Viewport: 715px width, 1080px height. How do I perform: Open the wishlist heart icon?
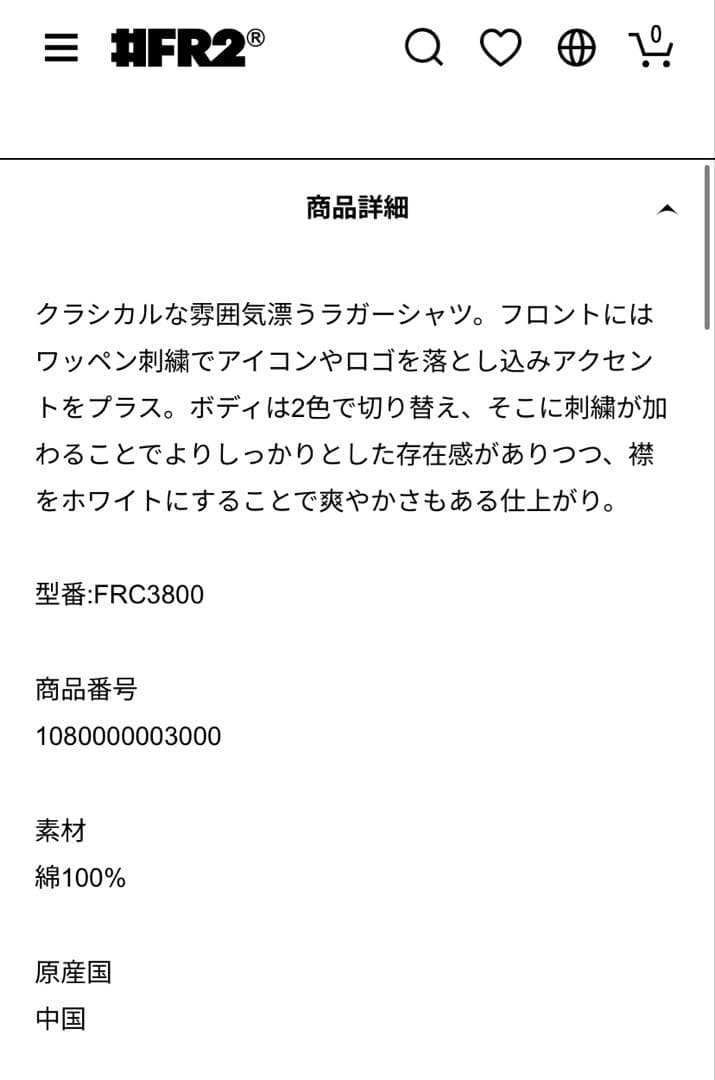(x=500, y=47)
